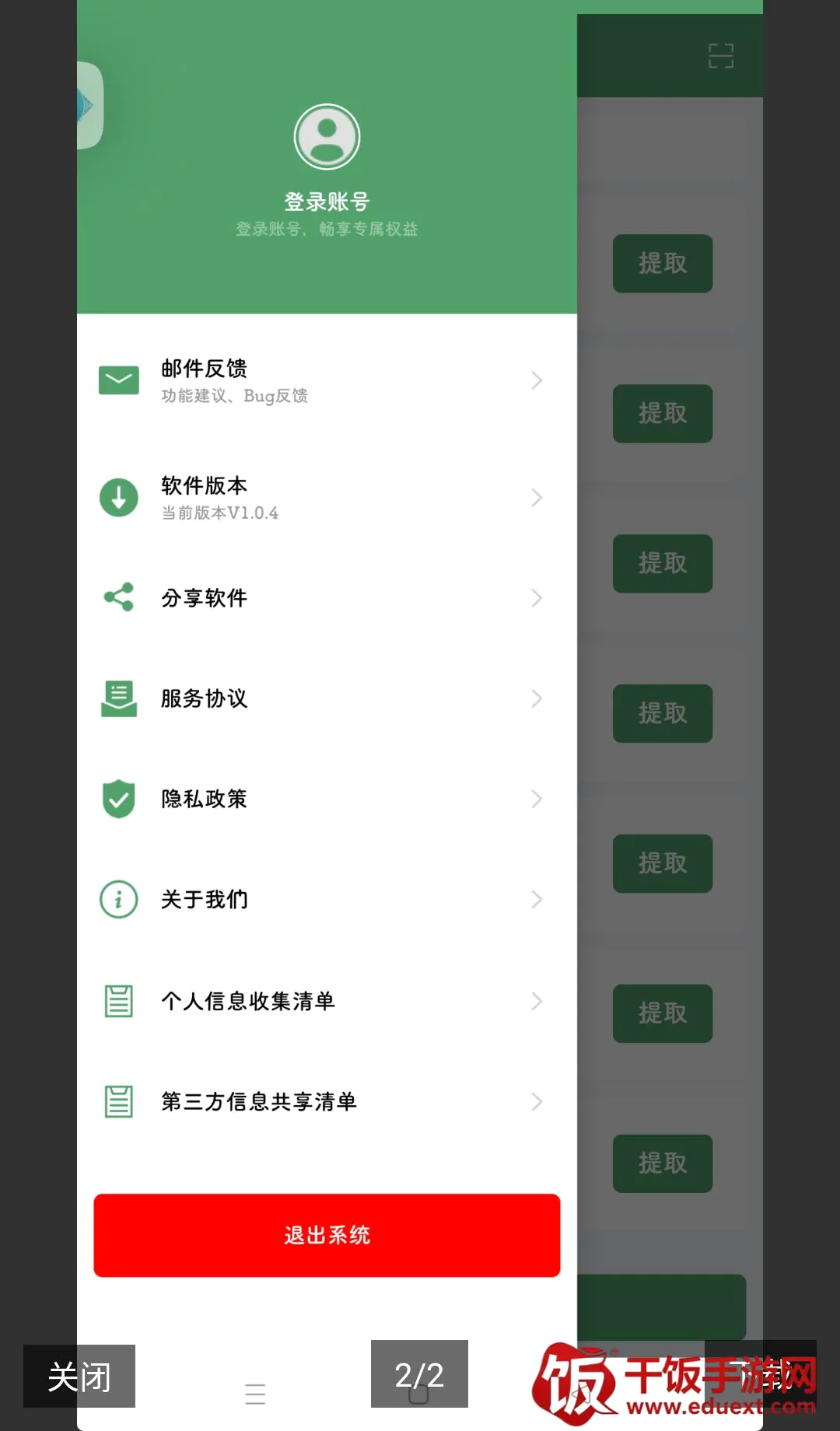Check 软件版本 software version row
840x1431 pixels.
coord(327,498)
